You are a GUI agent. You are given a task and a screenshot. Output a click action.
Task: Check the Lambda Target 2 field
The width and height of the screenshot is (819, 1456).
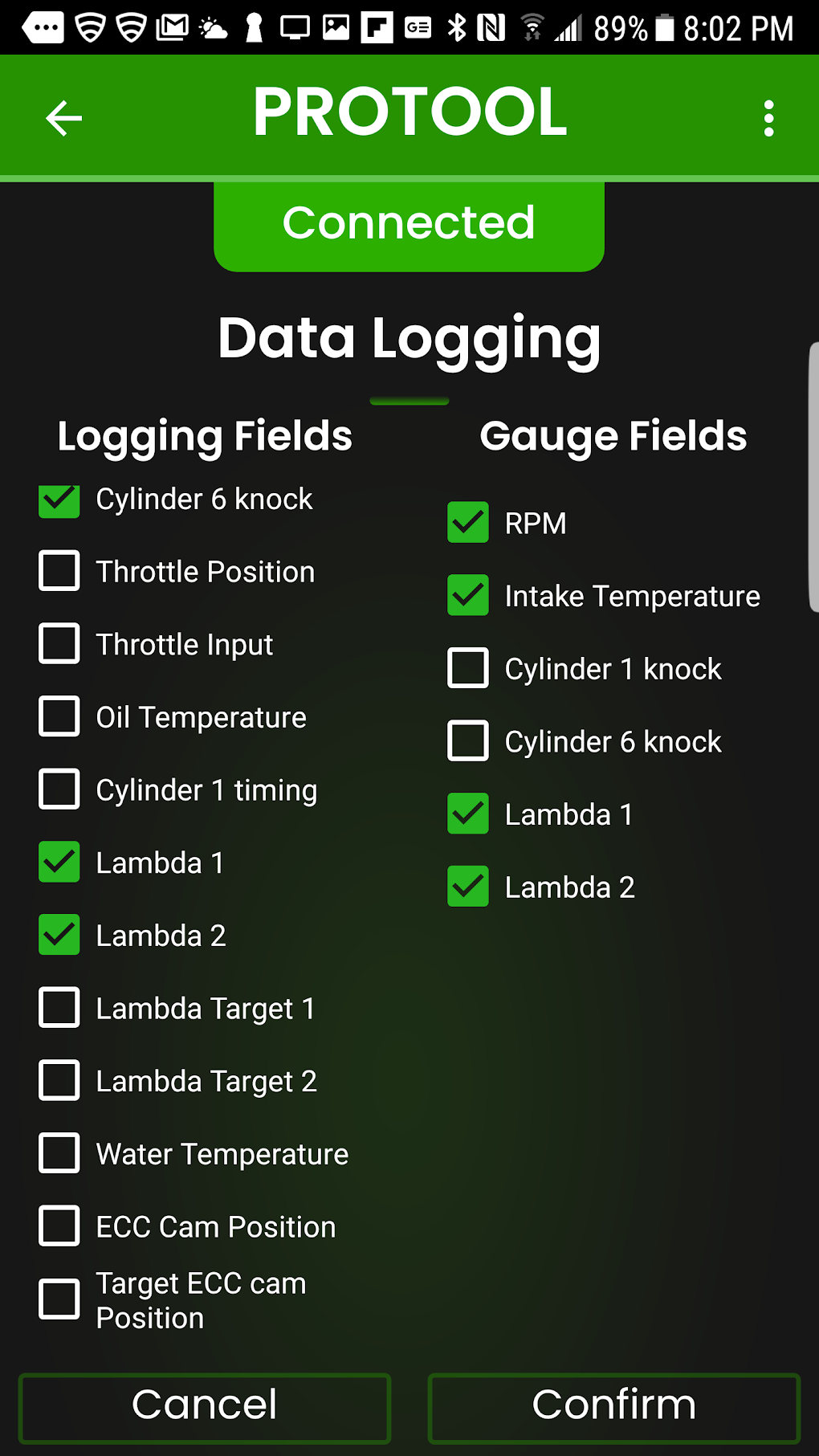pyautogui.click(x=59, y=1081)
